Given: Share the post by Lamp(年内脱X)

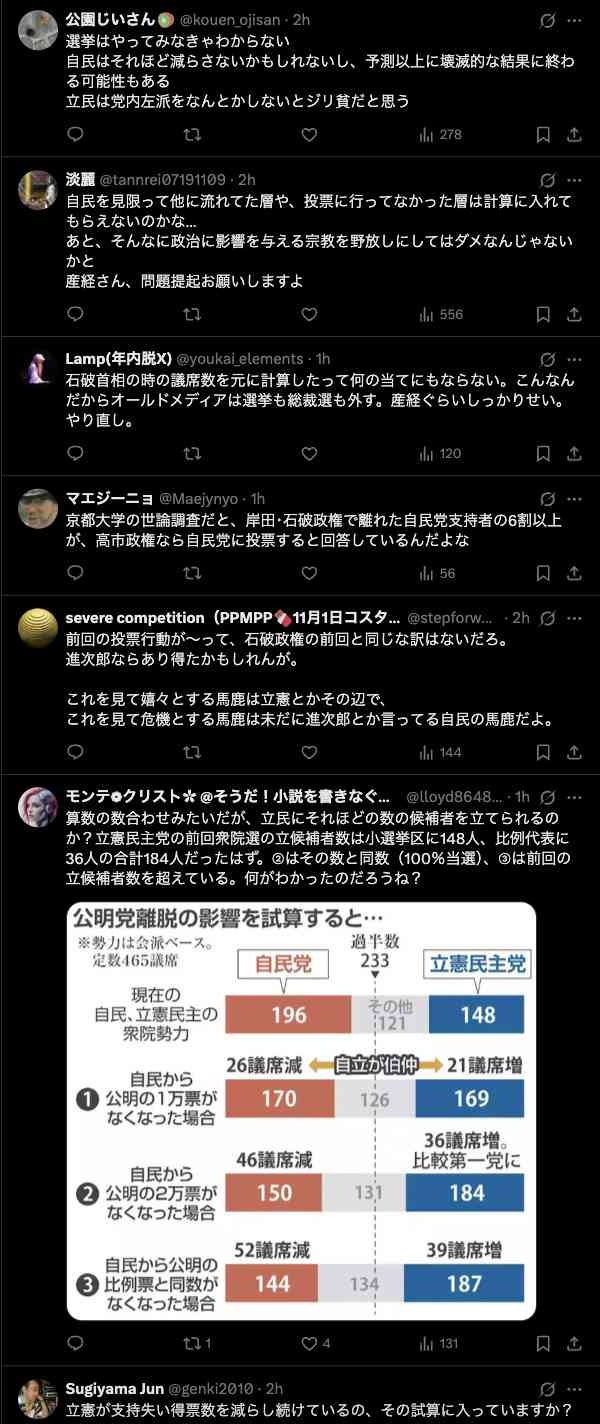Looking at the screenshot, I should click(x=574, y=453).
